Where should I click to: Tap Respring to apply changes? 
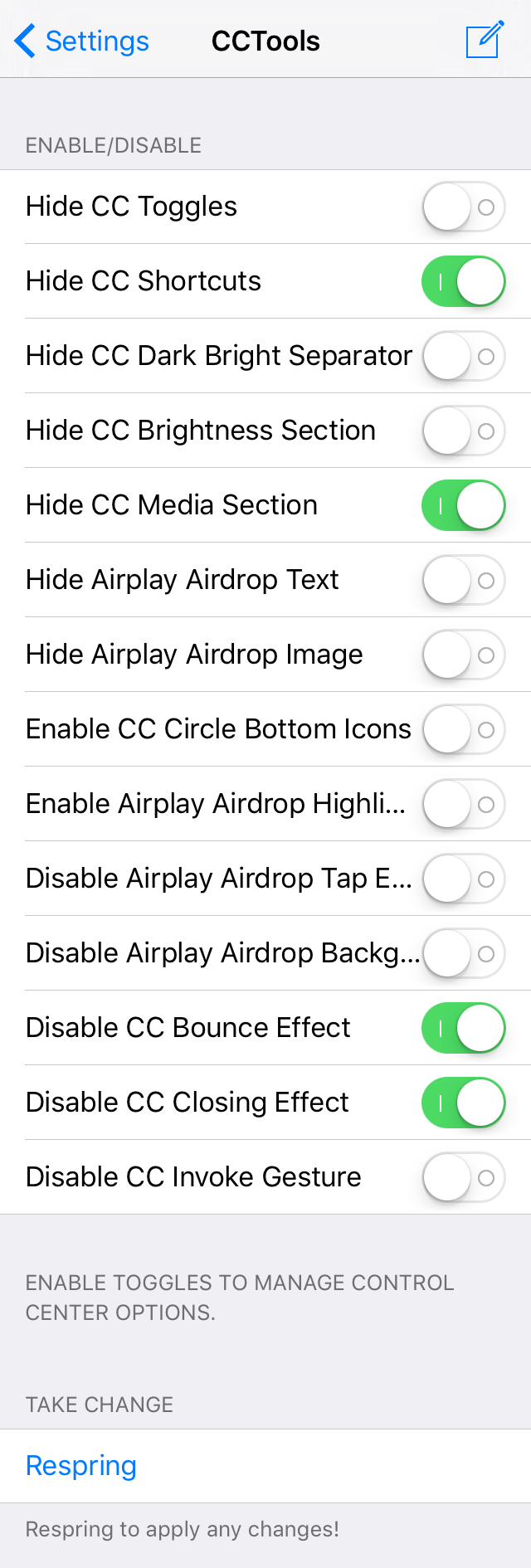[81, 1465]
